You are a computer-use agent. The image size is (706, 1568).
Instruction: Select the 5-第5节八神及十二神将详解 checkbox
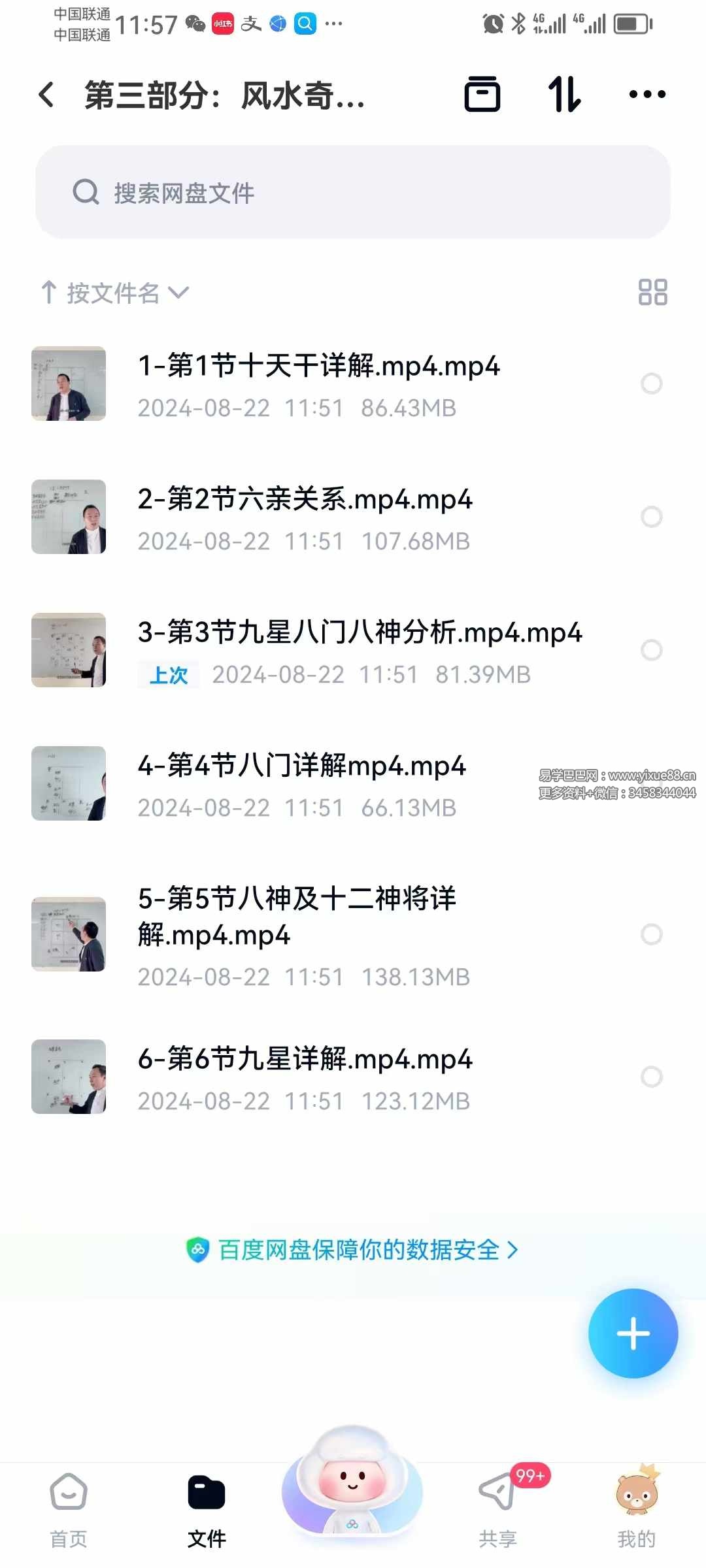pos(652,934)
